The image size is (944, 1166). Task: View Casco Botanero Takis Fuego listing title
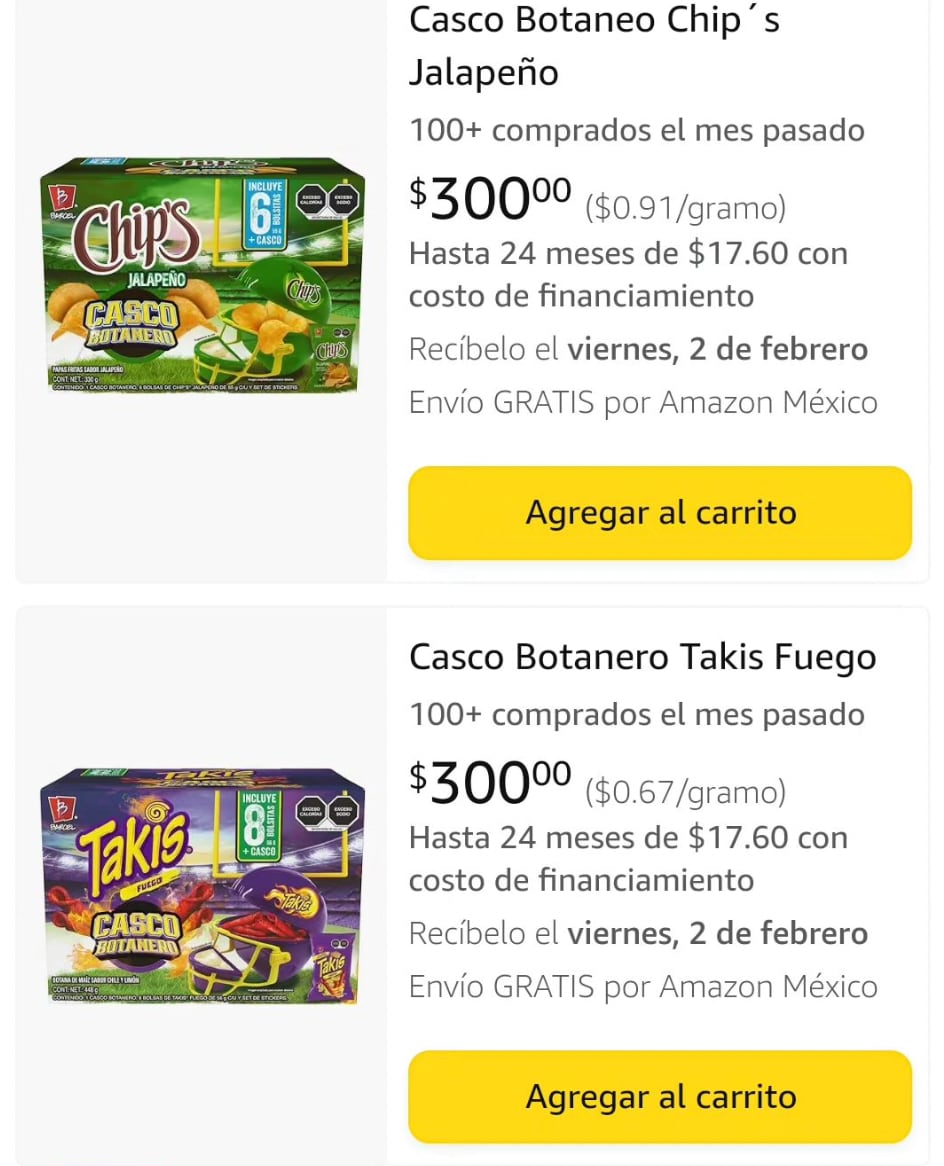642,657
